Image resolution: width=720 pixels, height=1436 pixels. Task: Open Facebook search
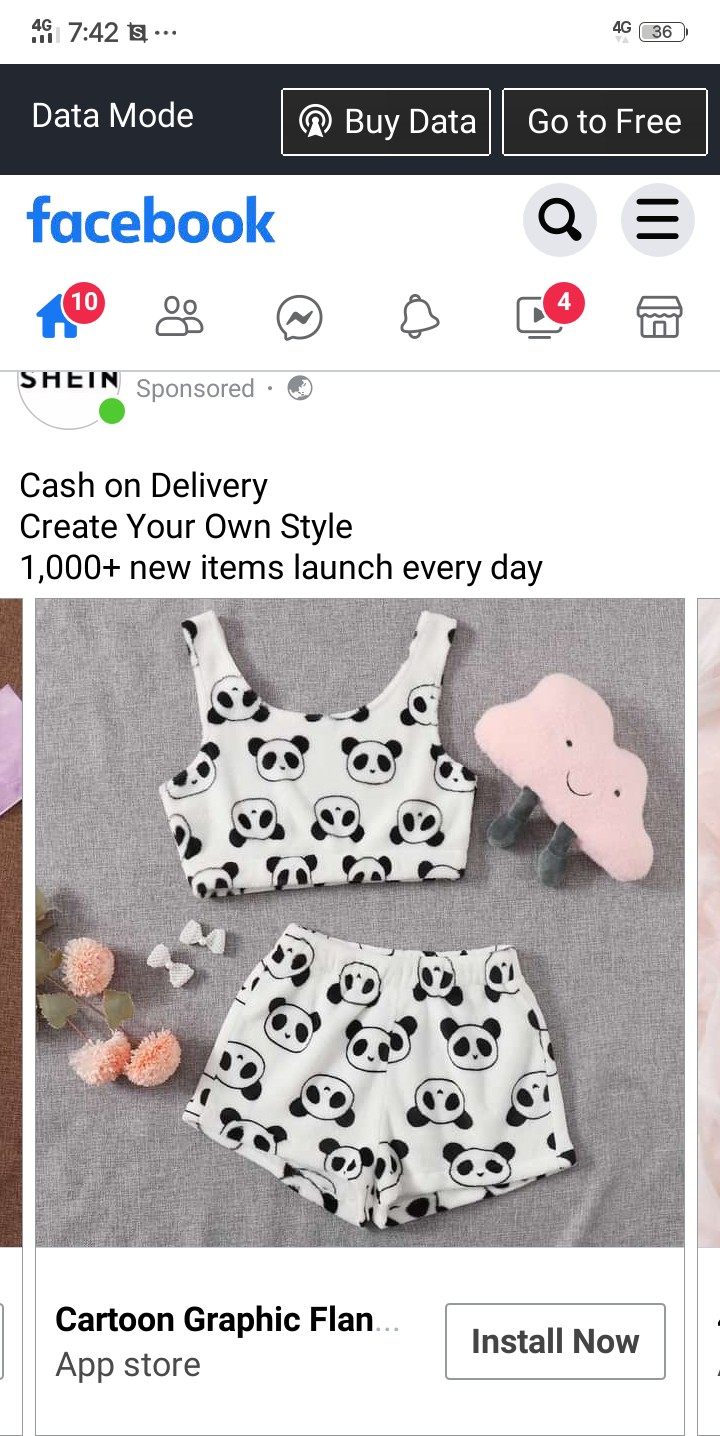(559, 220)
